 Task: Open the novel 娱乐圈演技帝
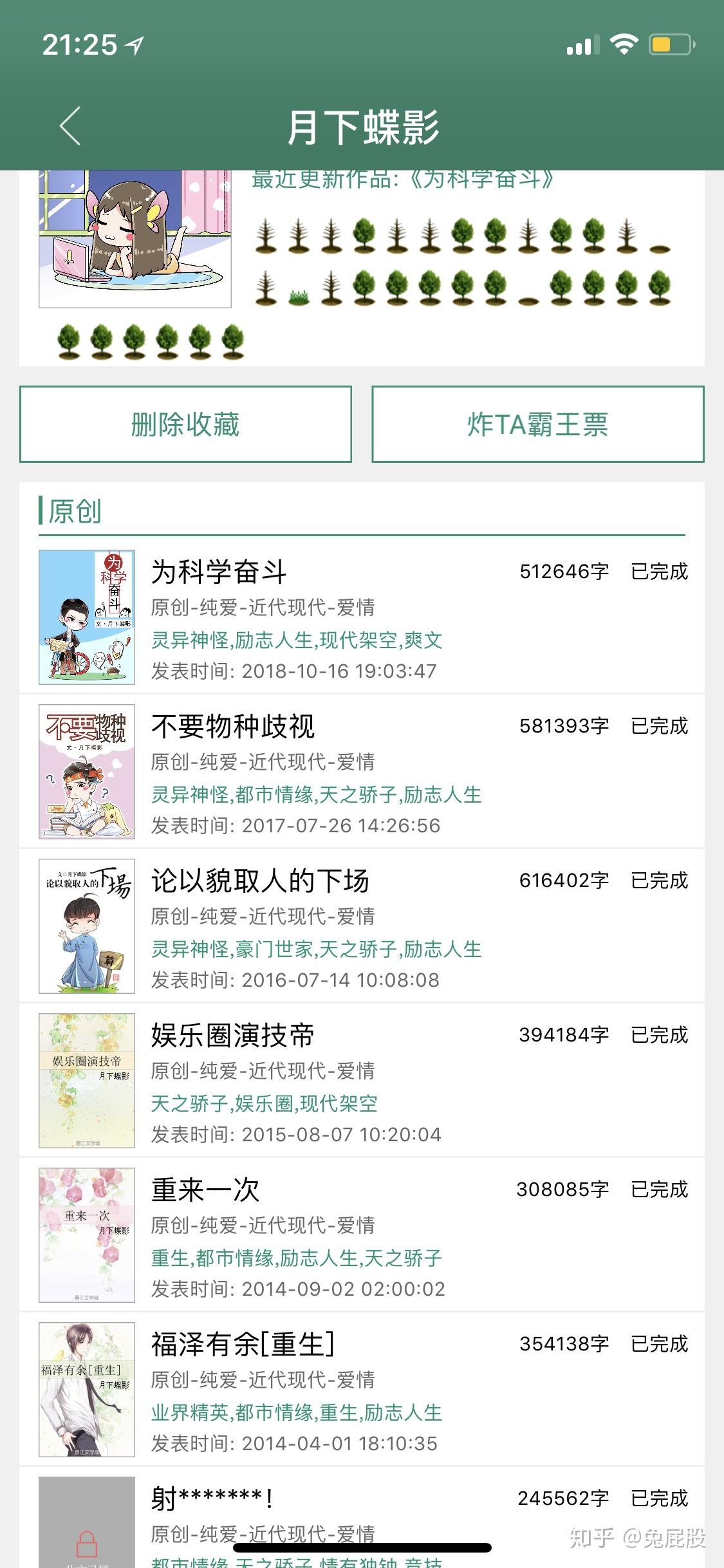[233, 1036]
